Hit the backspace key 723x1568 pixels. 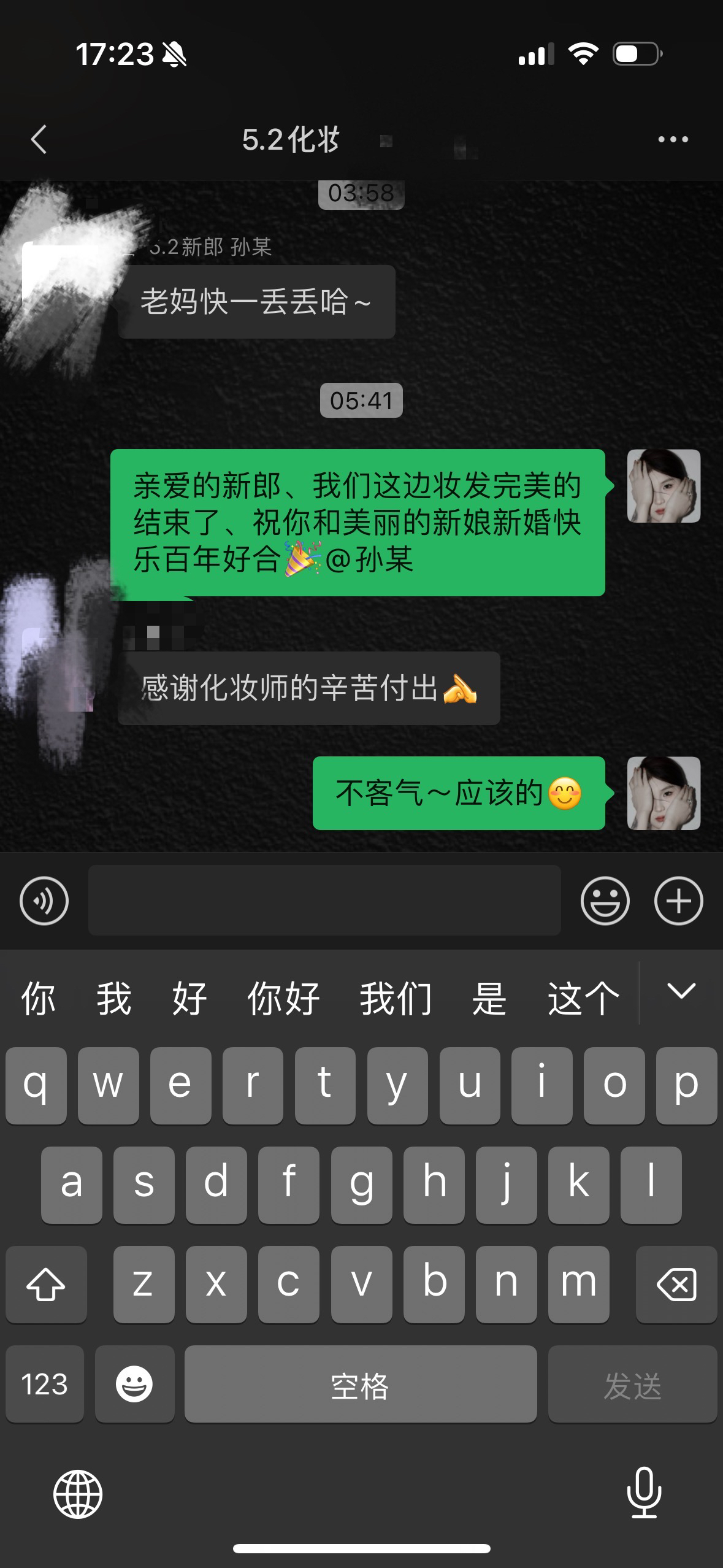click(676, 1284)
